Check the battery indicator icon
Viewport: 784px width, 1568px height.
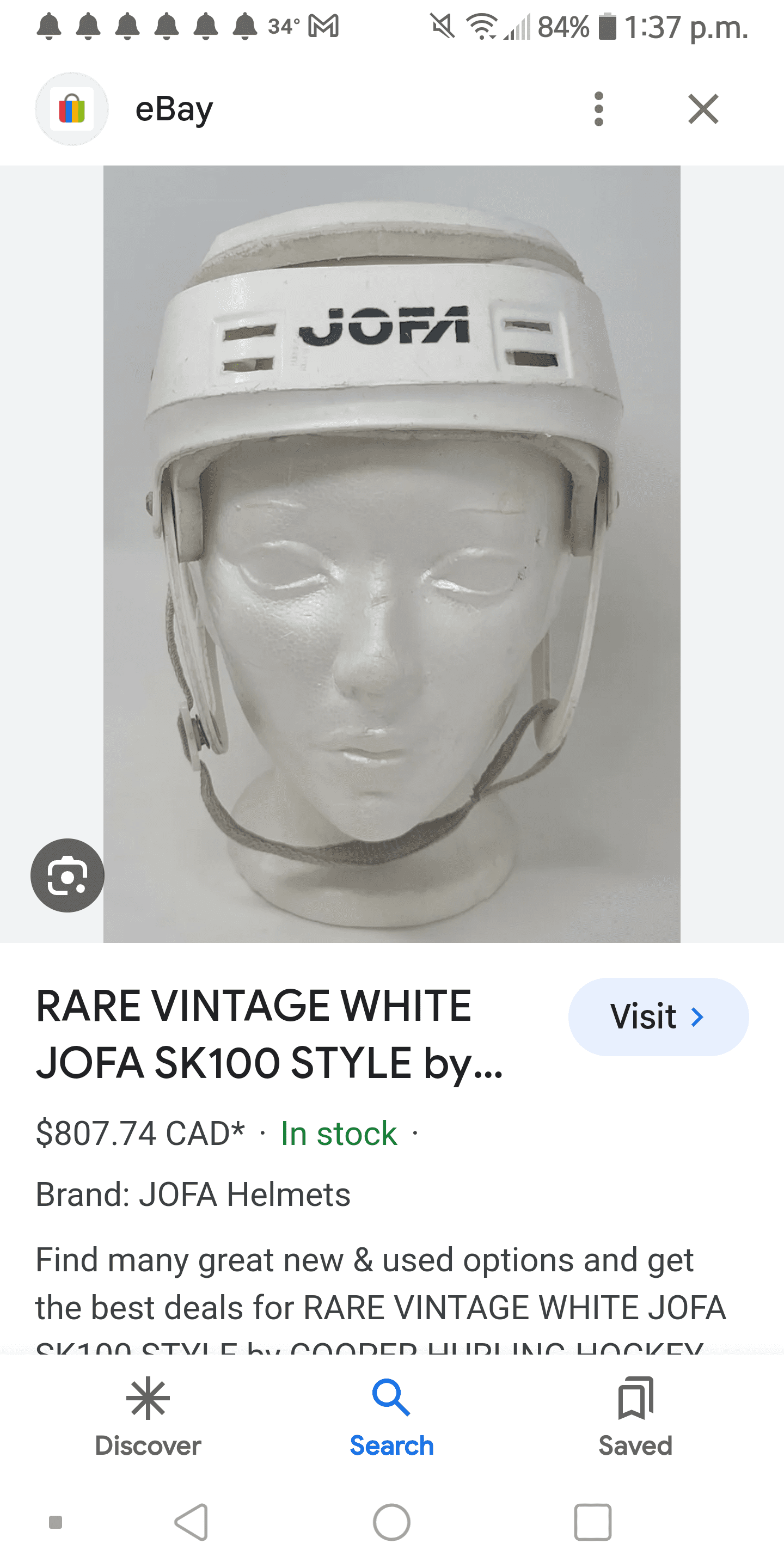[x=605, y=26]
